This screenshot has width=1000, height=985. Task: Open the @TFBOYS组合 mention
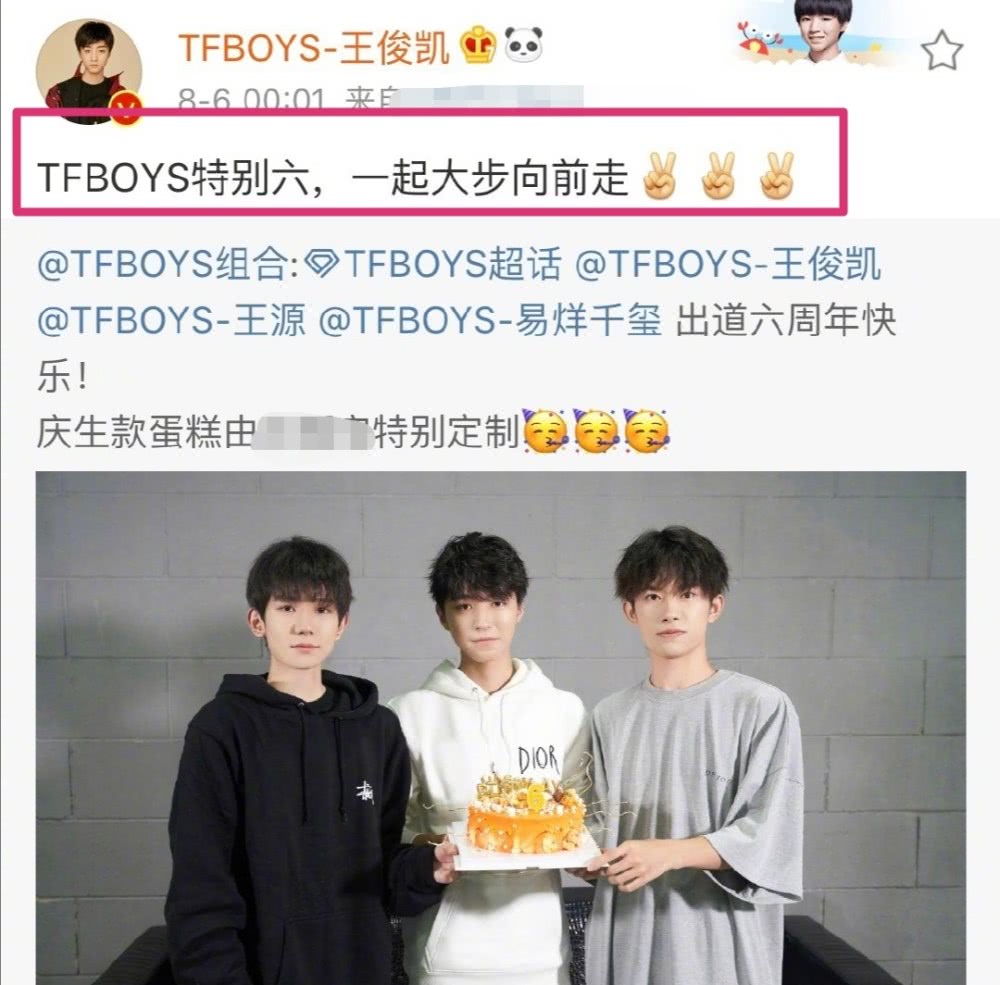click(x=165, y=265)
